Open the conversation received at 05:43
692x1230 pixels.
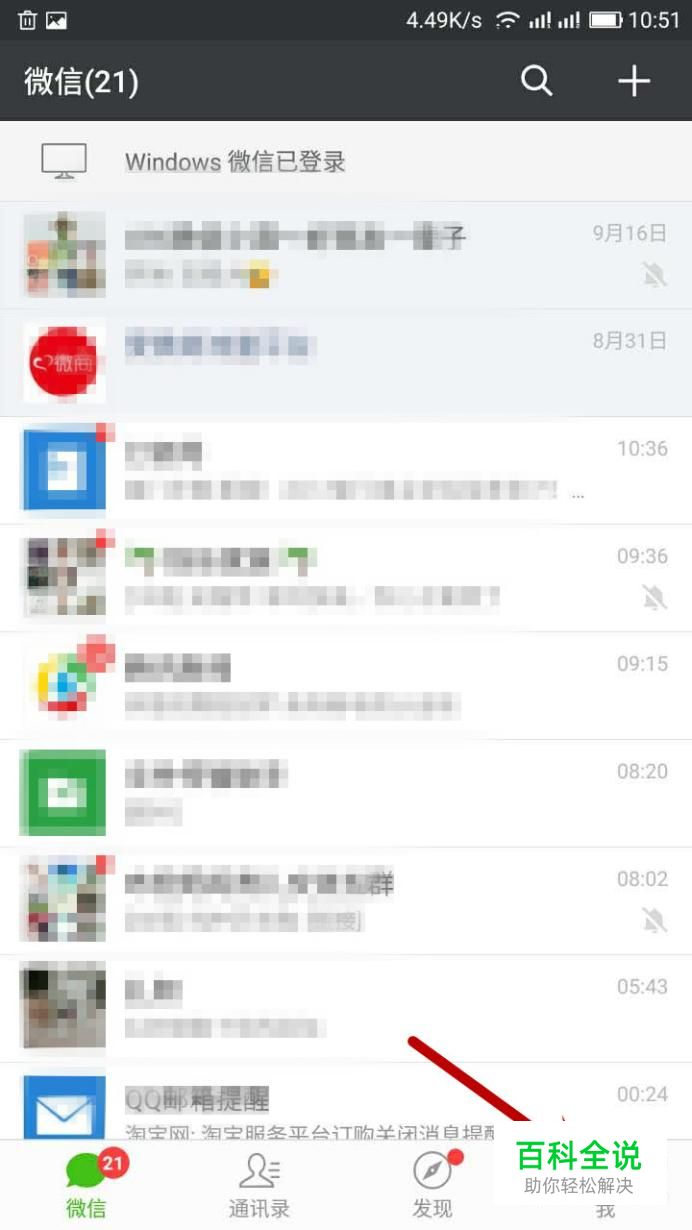[x=346, y=1008]
